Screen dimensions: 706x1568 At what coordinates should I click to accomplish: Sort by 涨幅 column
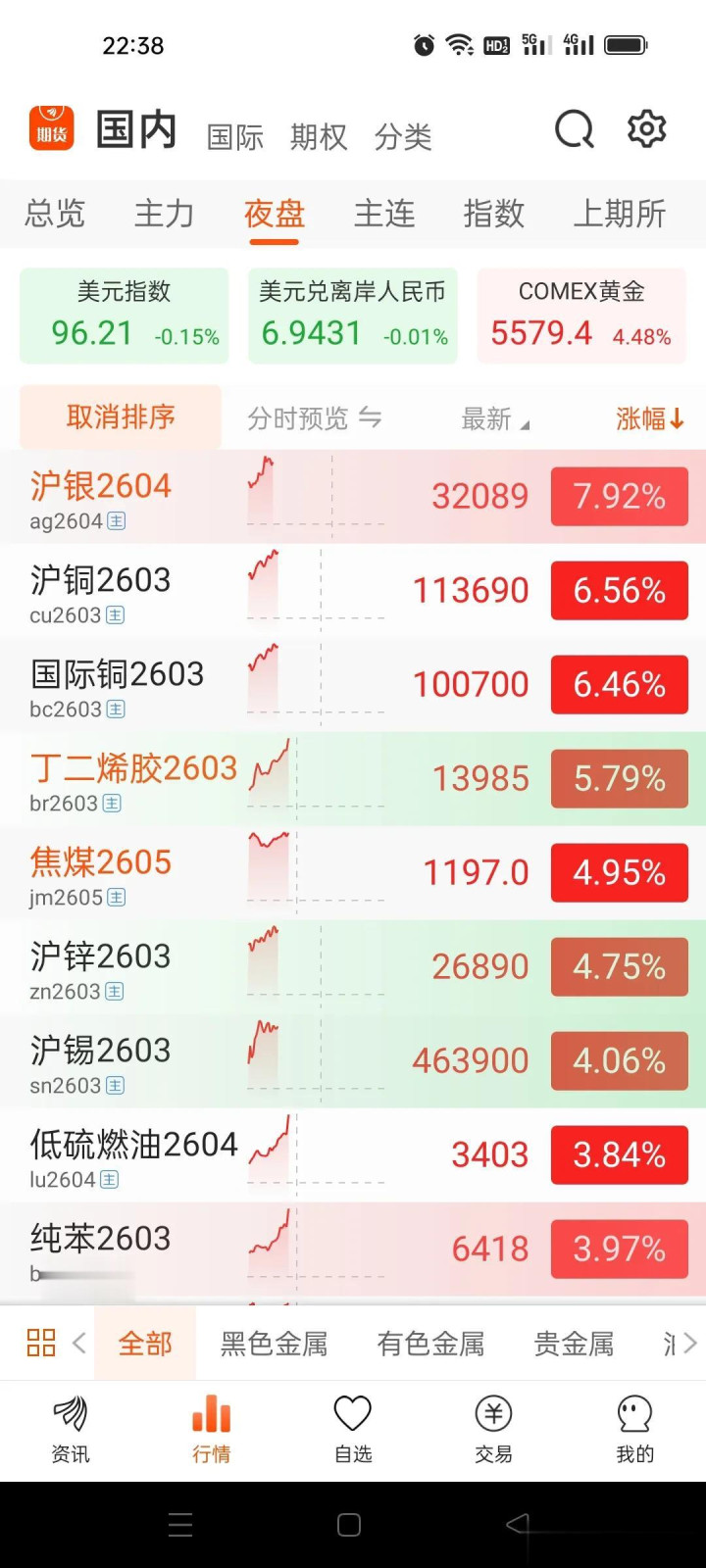click(649, 418)
